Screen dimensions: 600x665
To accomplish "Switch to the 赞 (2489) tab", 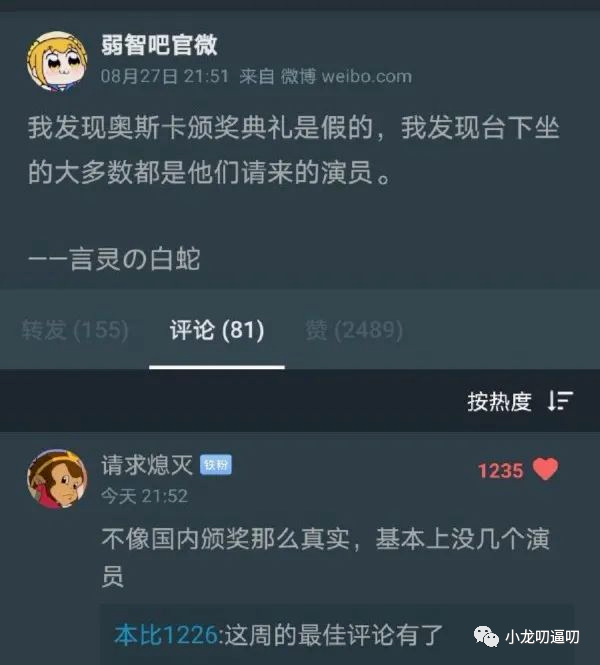I will (x=354, y=330).
